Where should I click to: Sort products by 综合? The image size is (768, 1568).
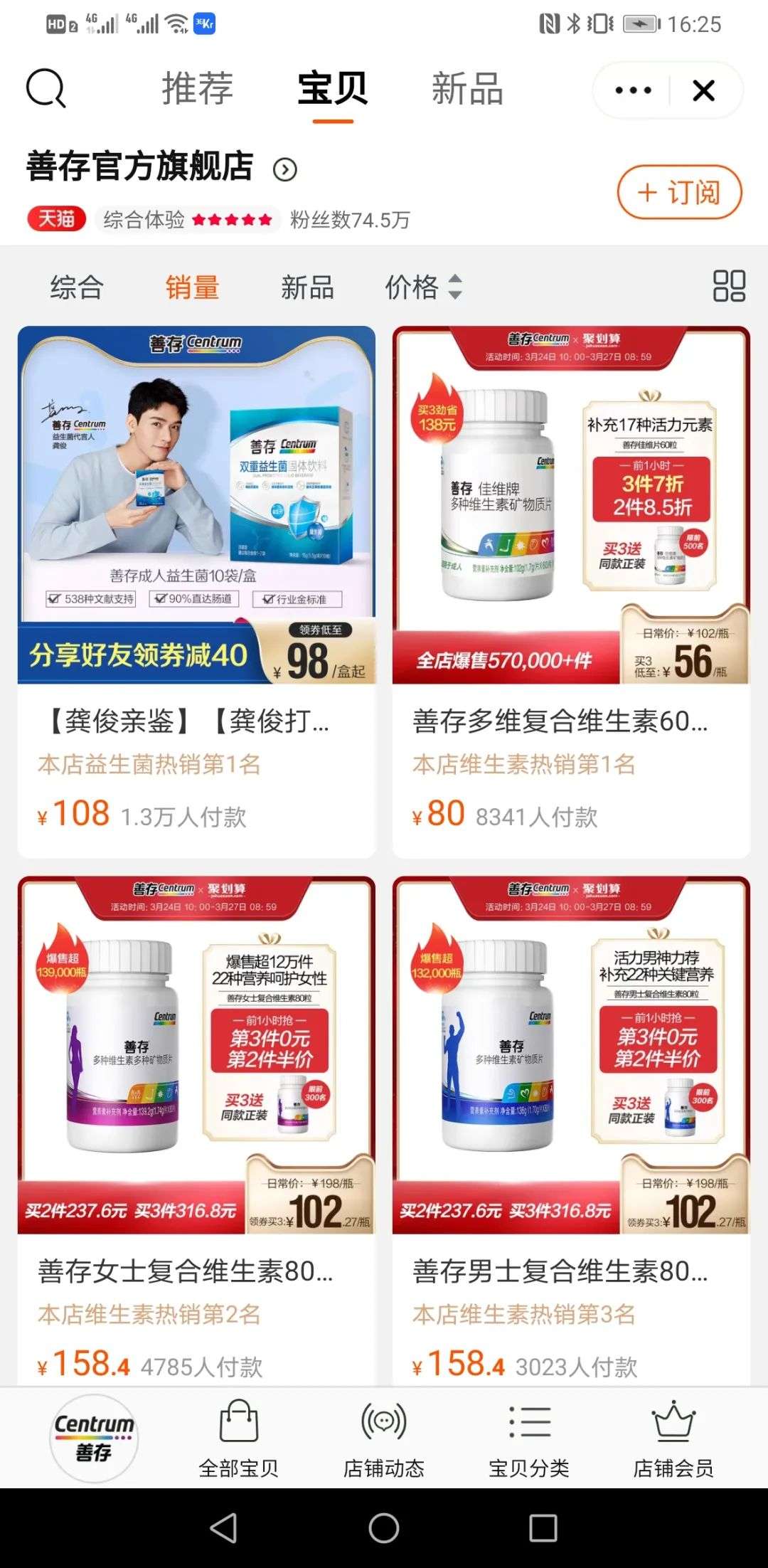click(x=77, y=287)
